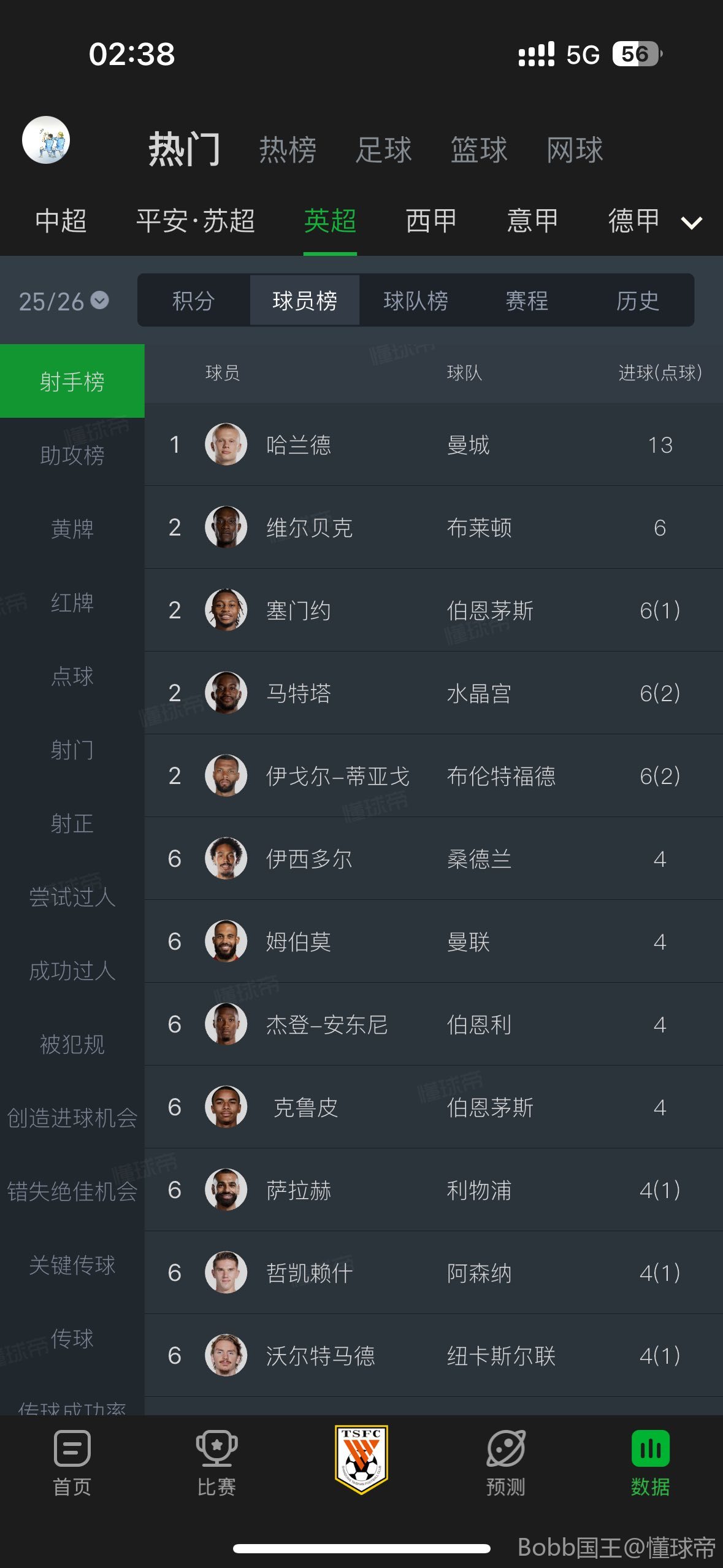Open the 25/26 season dropdown
The width and height of the screenshot is (723, 1568).
click(64, 301)
